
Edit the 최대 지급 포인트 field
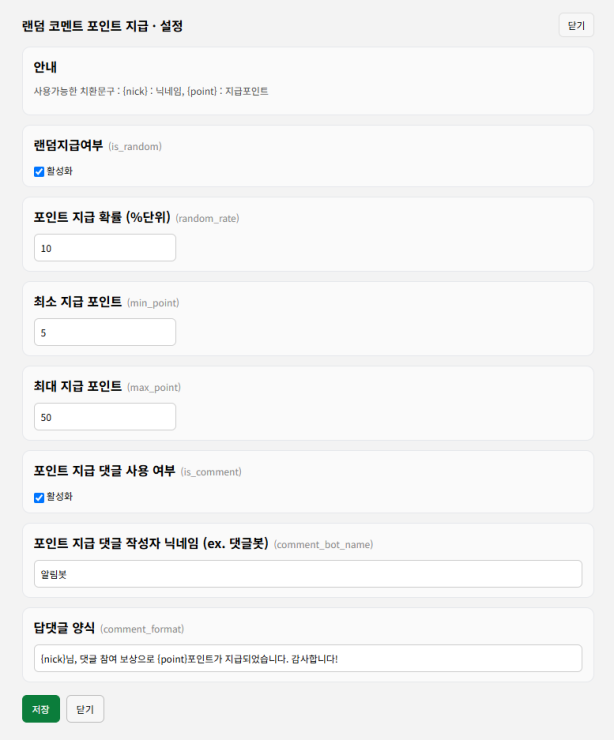click(104, 417)
